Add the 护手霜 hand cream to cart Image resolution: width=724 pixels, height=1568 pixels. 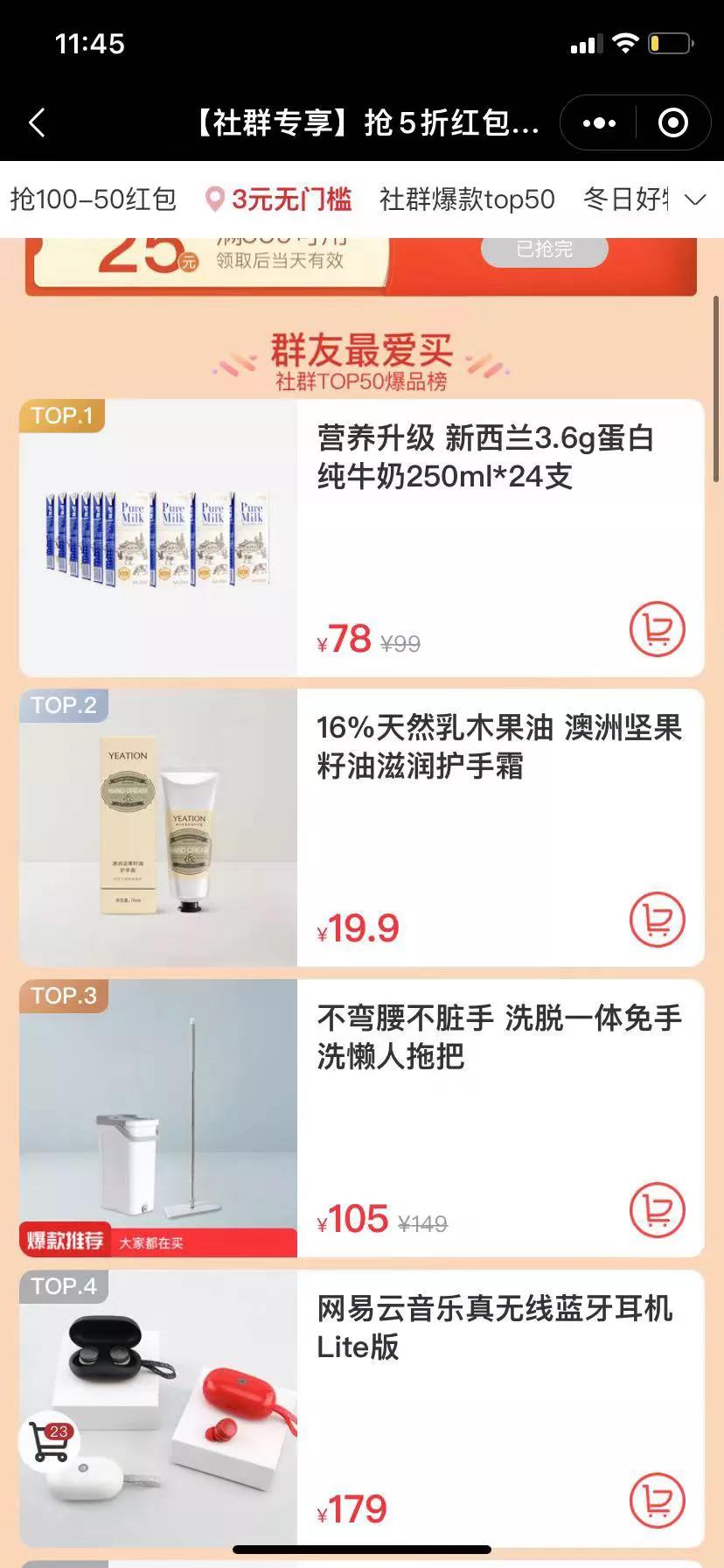pyautogui.click(x=657, y=920)
